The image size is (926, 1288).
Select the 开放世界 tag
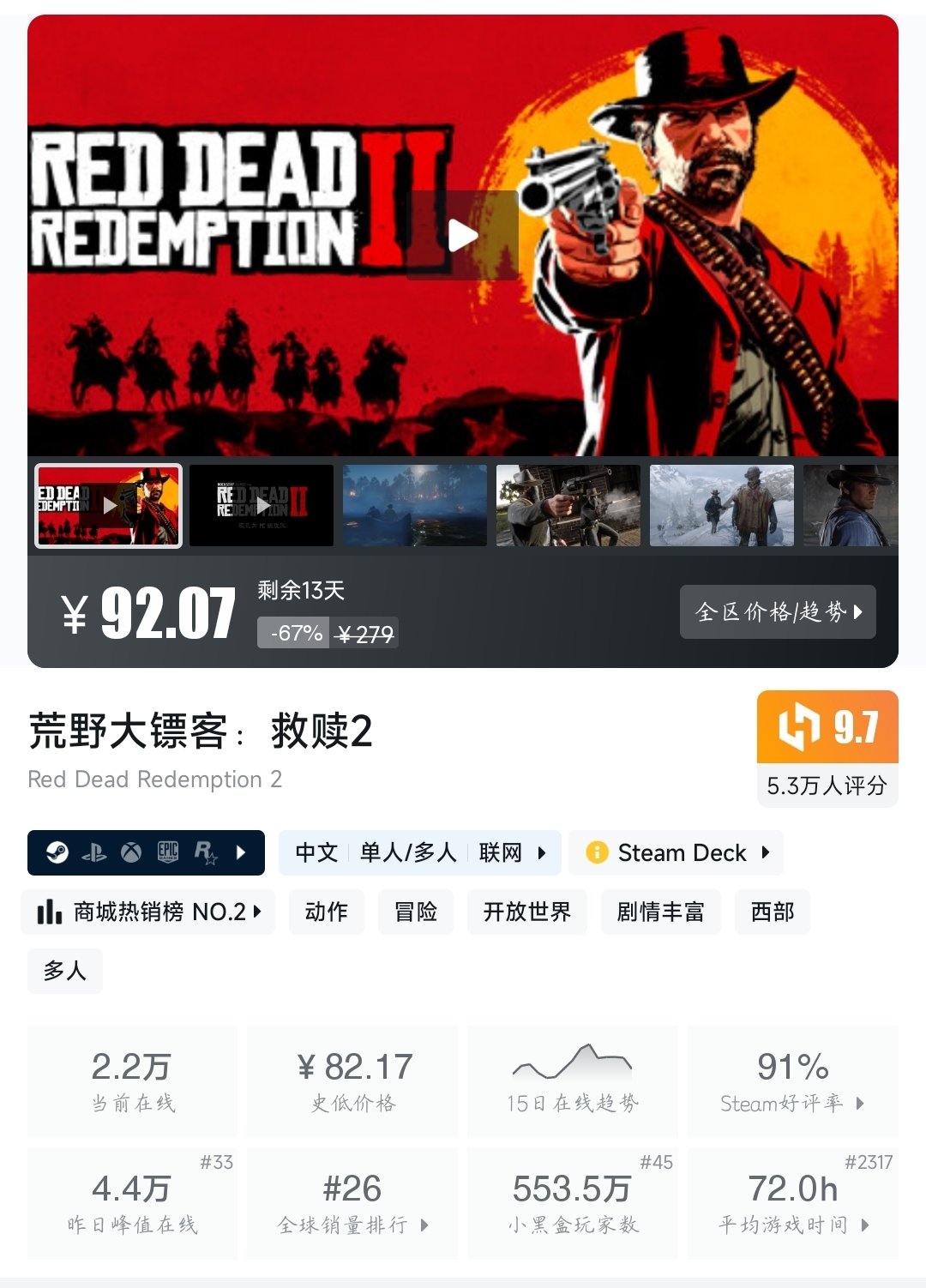point(527,912)
